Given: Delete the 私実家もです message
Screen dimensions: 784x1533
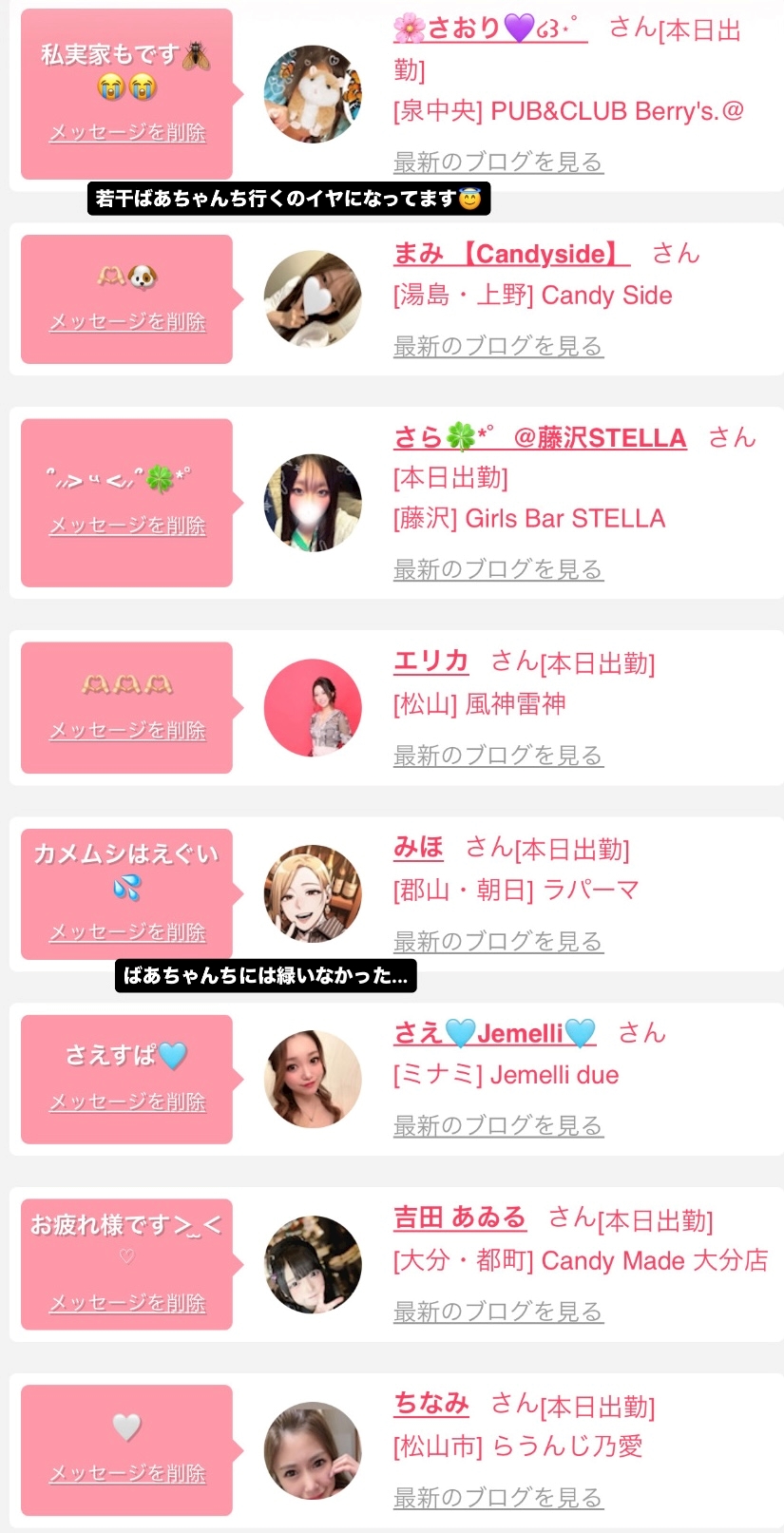Looking at the screenshot, I should coord(127,133).
